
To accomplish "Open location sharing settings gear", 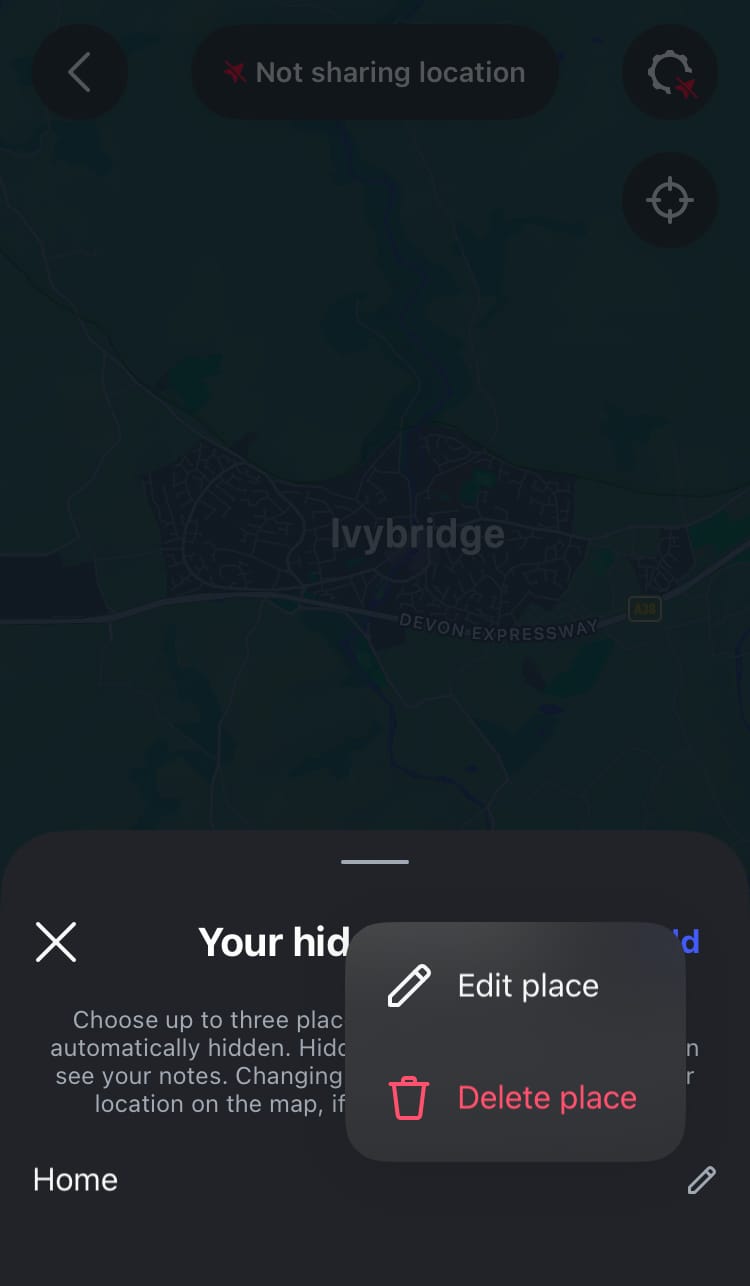I will click(x=670, y=72).
